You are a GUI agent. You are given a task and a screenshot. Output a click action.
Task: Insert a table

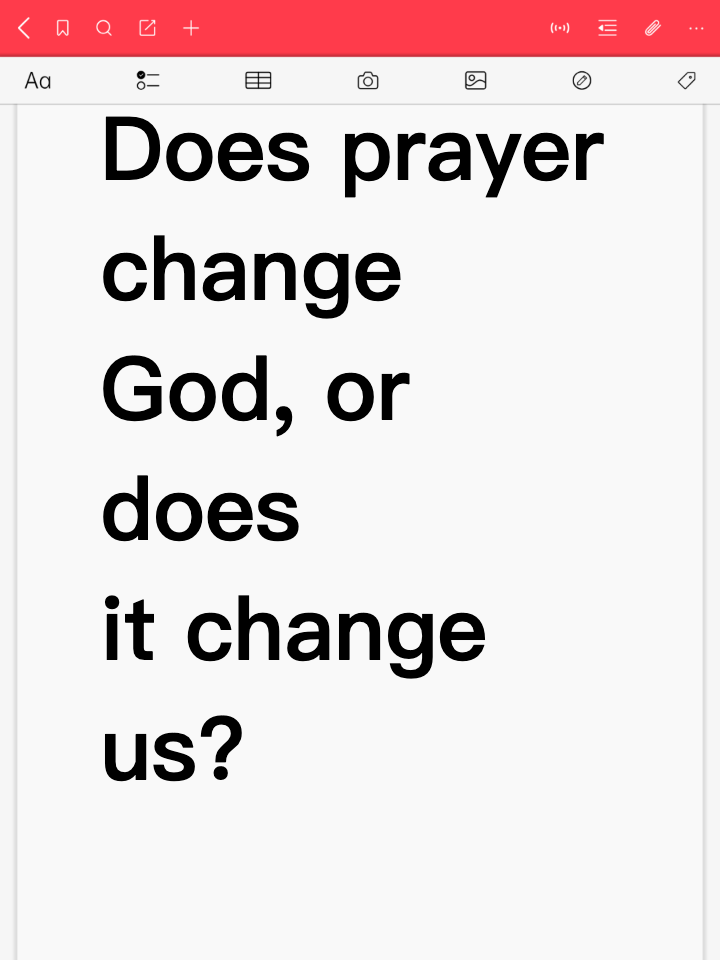pos(258,81)
